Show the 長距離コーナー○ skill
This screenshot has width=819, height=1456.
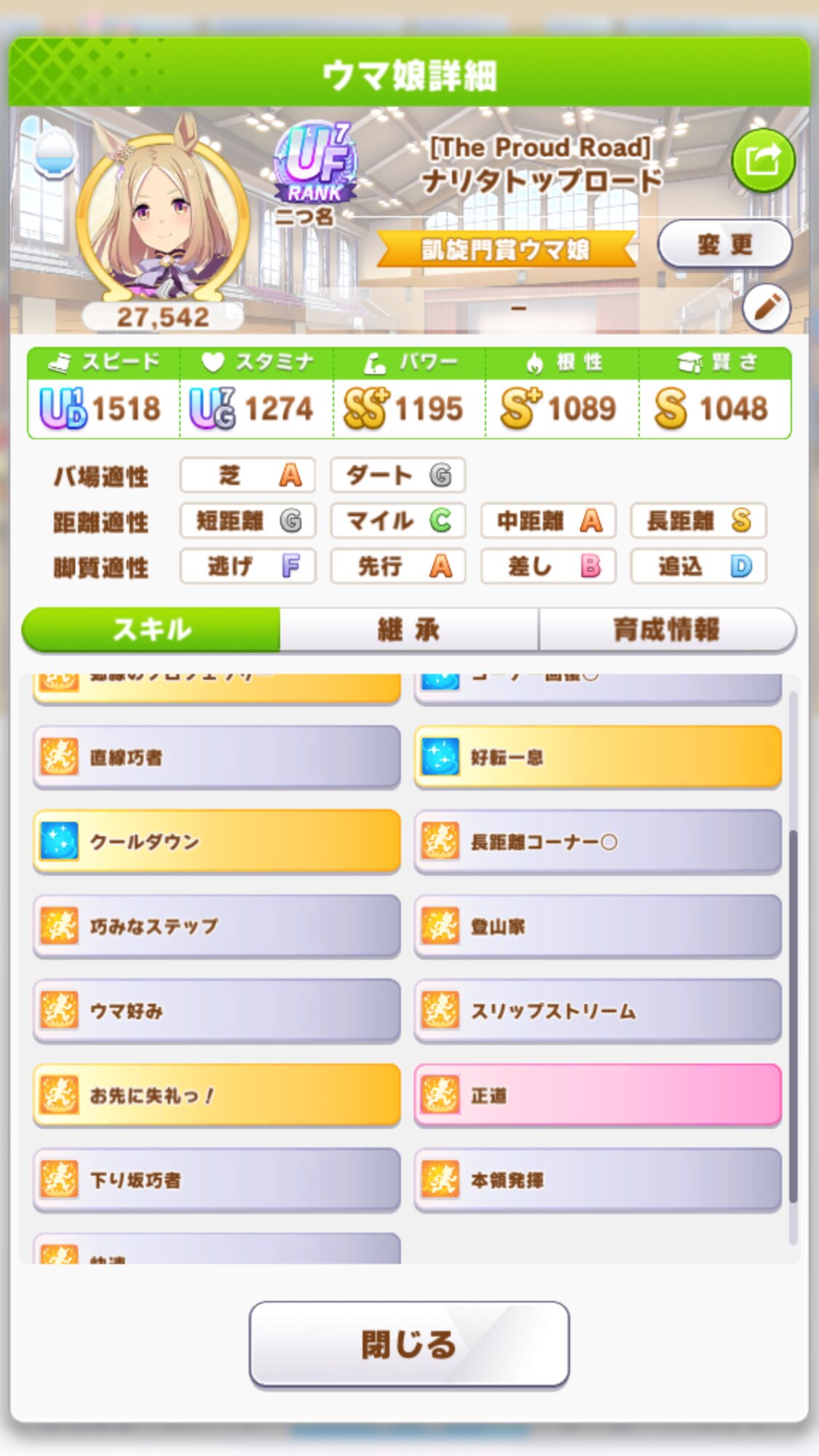click(597, 842)
